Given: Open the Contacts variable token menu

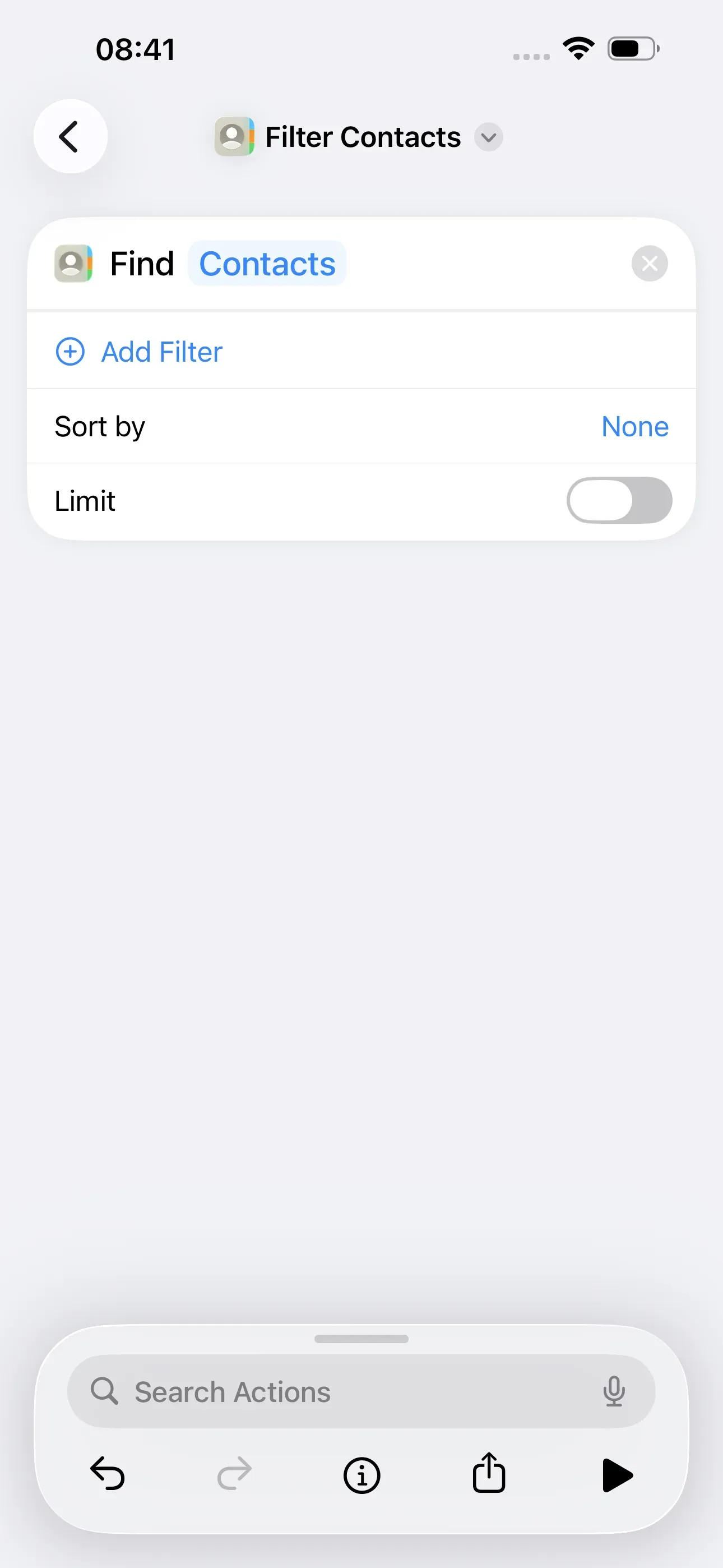Looking at the screenshot, I should click(267, 264).
